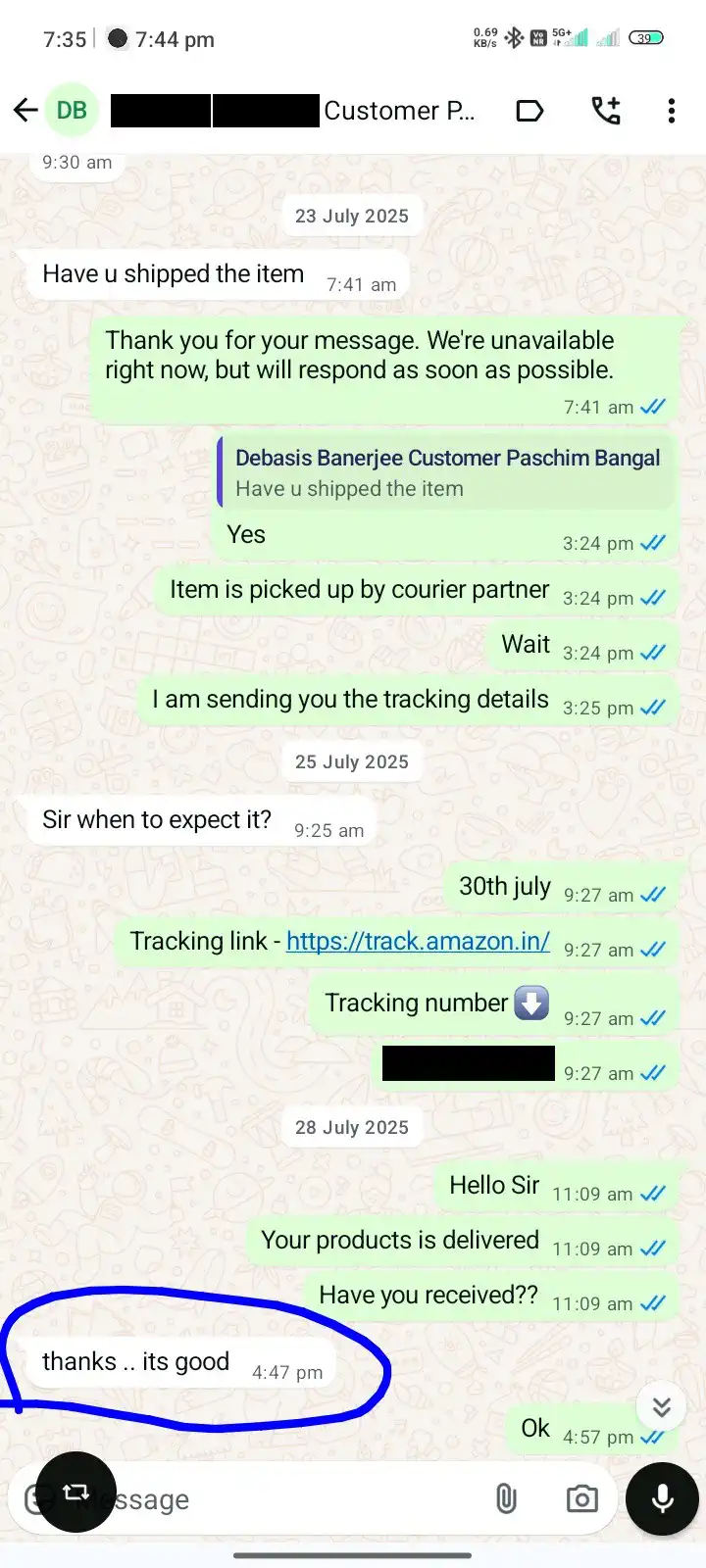Tap the floating screen switch button

pos(76,1492)
